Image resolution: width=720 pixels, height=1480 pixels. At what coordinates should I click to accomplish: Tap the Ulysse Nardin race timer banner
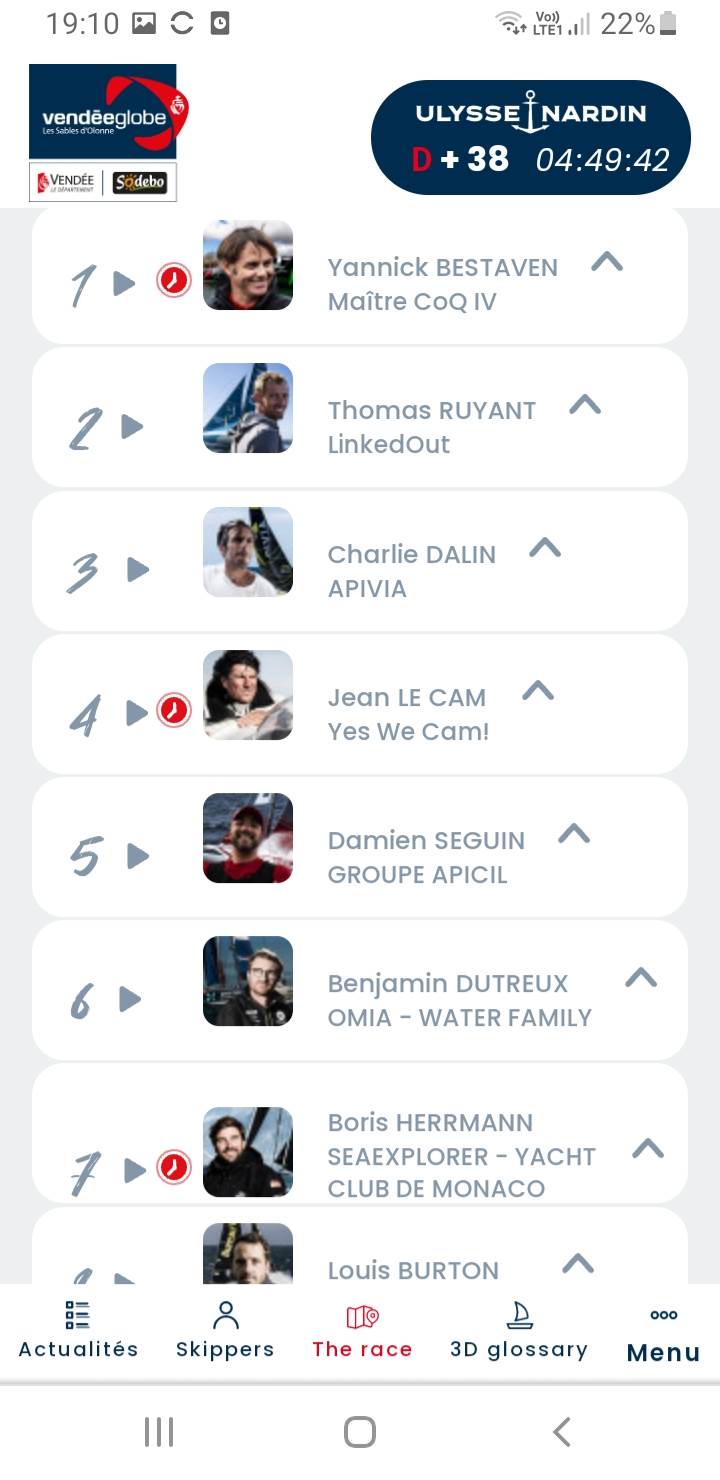pyautogui.click(x=531, y=138)
